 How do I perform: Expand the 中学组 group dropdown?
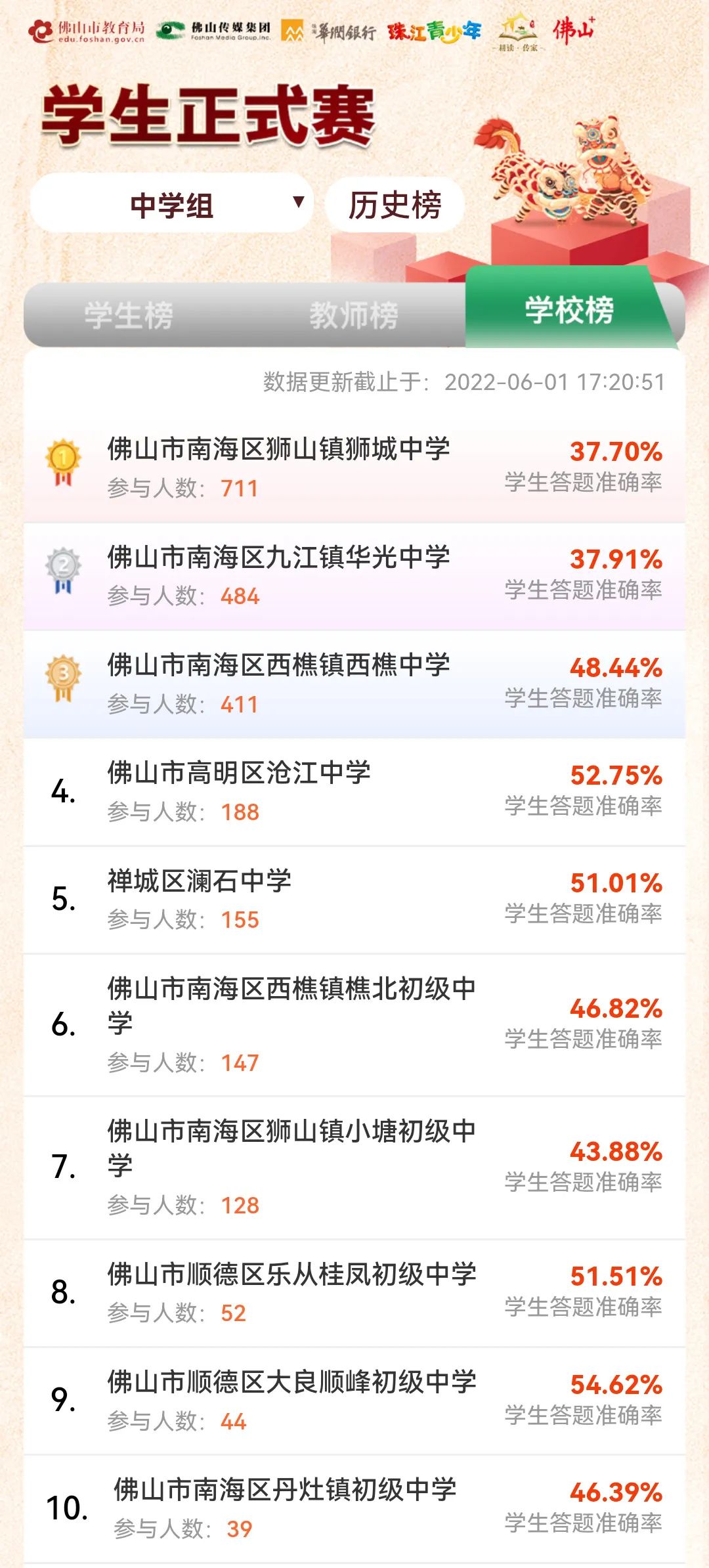(x=171, y=204)
